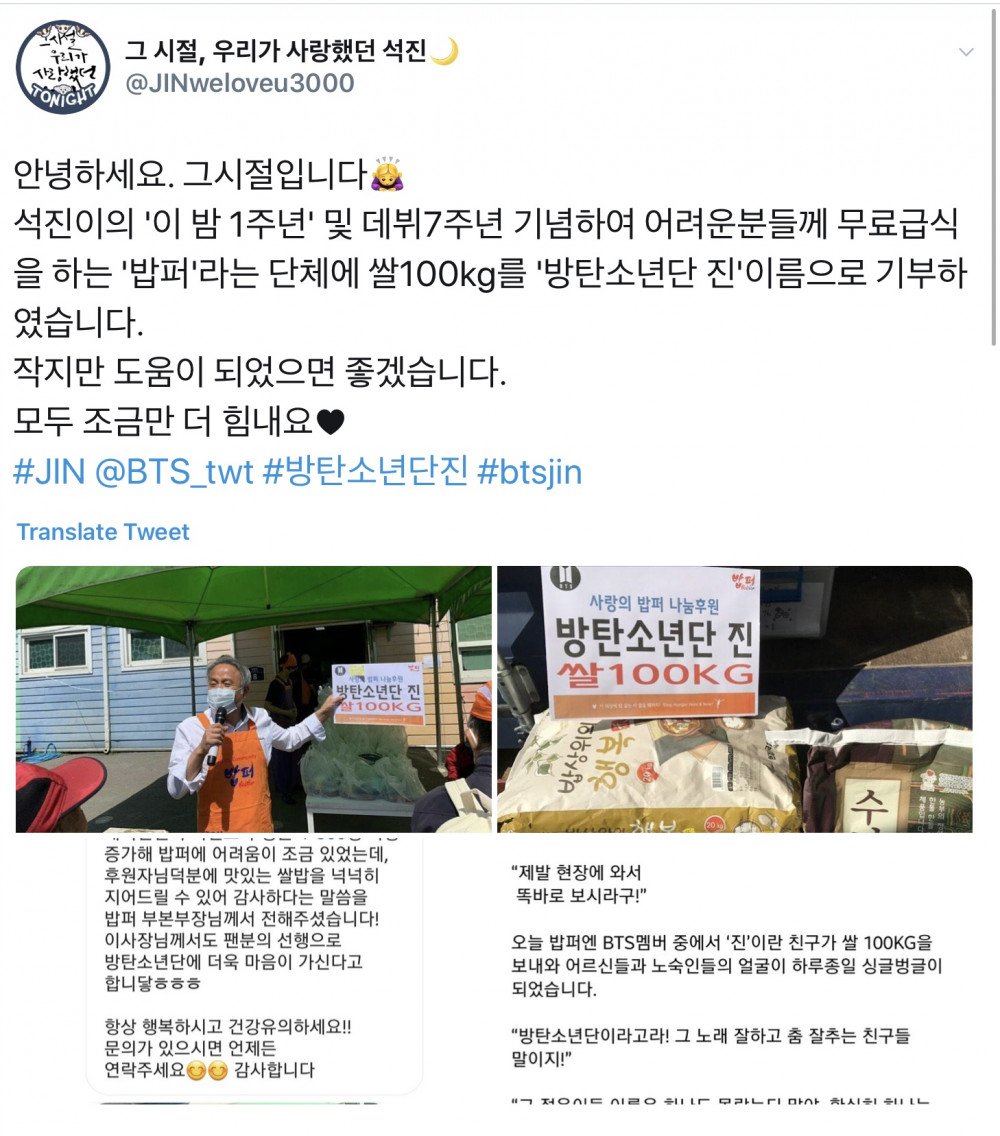Open the @JINweloveu3000 profile handle

(x=239, y=84)
